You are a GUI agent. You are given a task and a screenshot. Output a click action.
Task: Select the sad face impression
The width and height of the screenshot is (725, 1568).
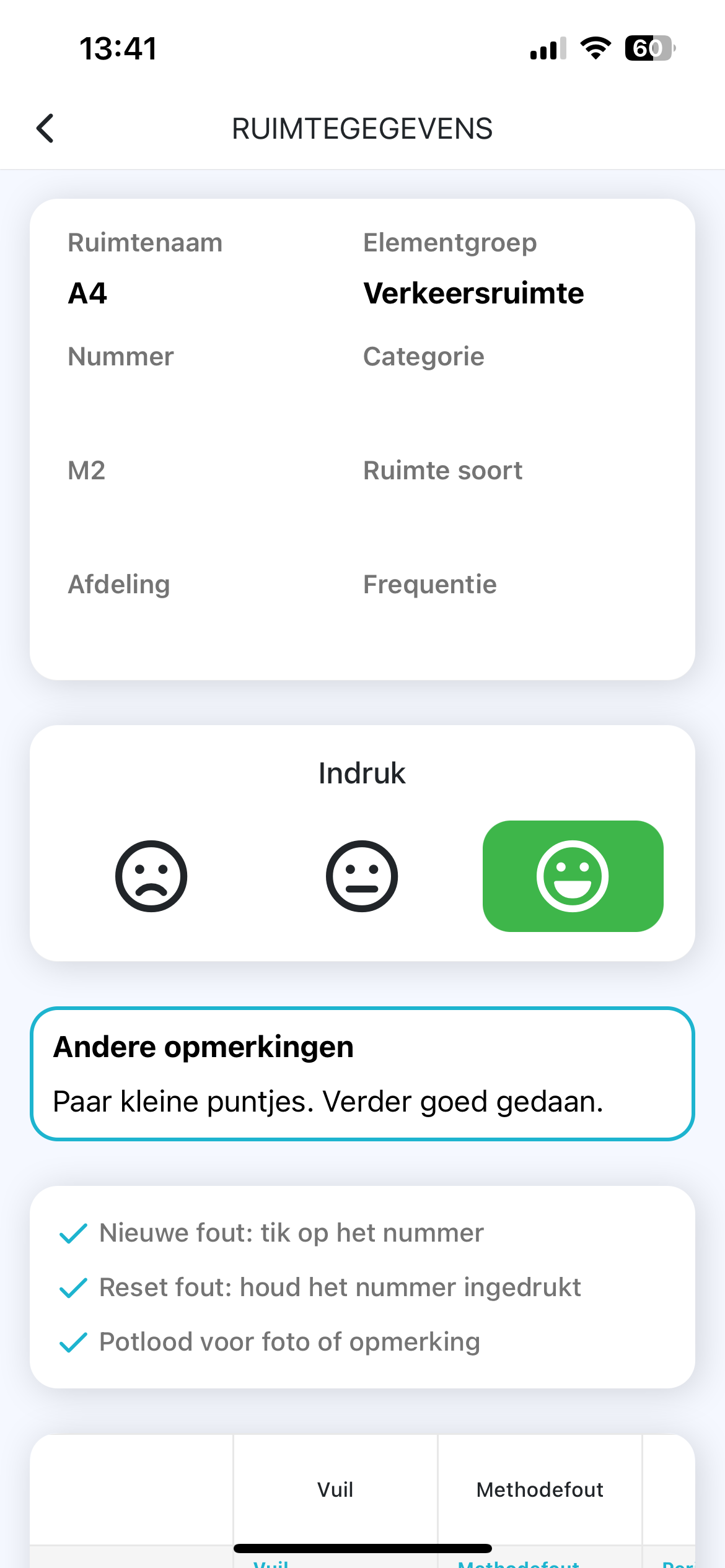[x=151, y=876]
